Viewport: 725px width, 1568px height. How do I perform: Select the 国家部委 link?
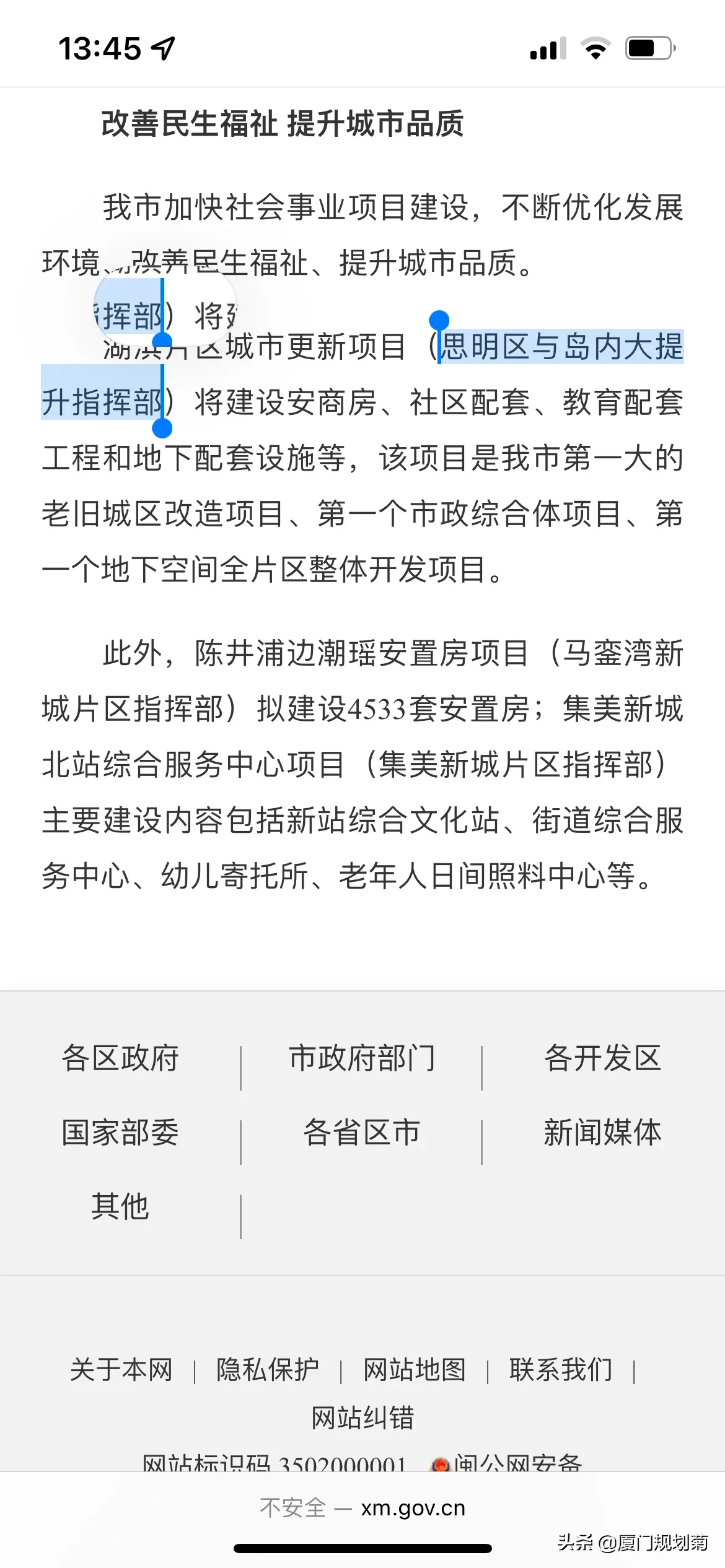pyautogui.click(x=120, y=1133)
